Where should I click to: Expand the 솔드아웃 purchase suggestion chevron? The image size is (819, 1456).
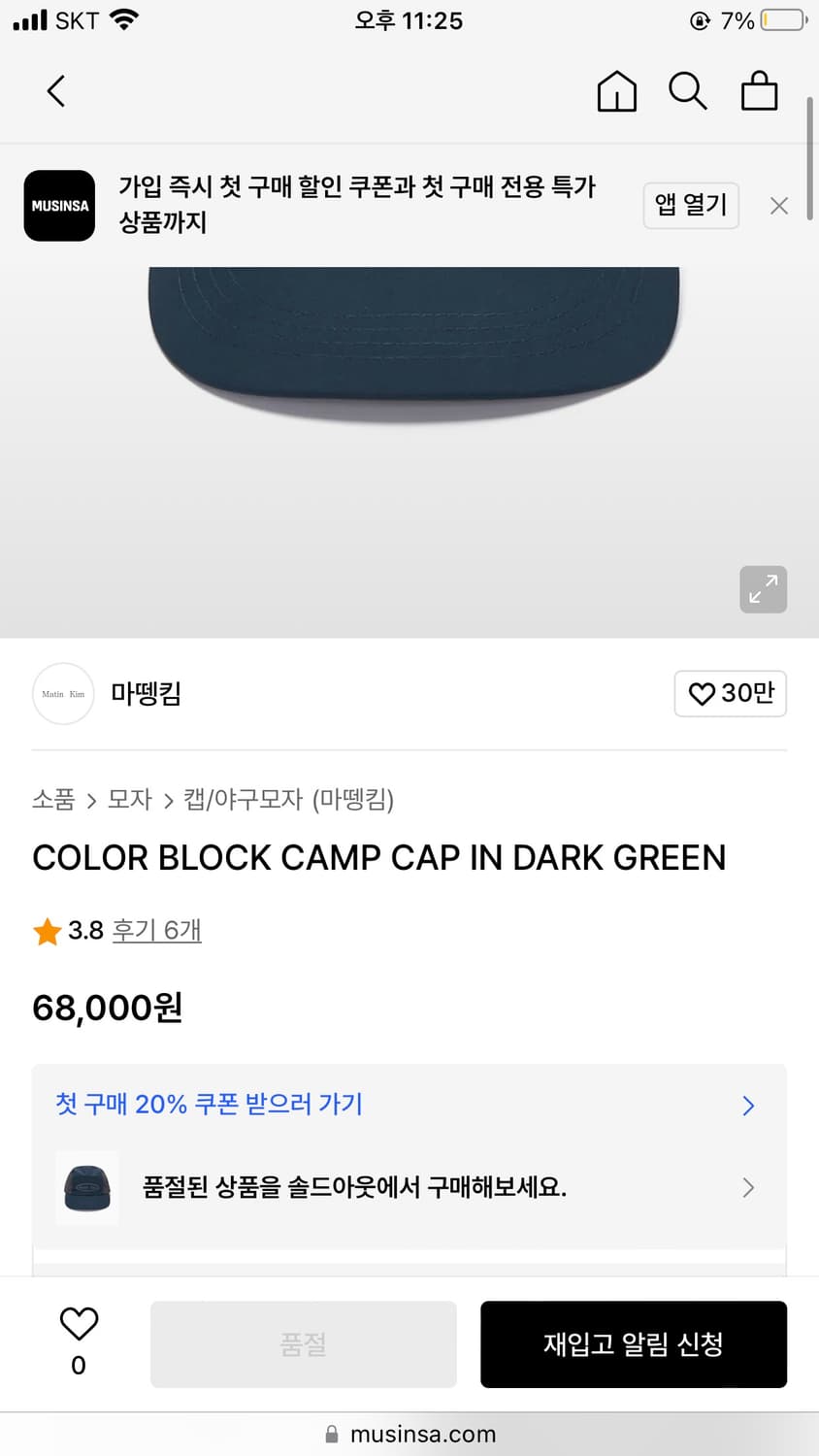pyautogui.click(x=747, y=1187)
